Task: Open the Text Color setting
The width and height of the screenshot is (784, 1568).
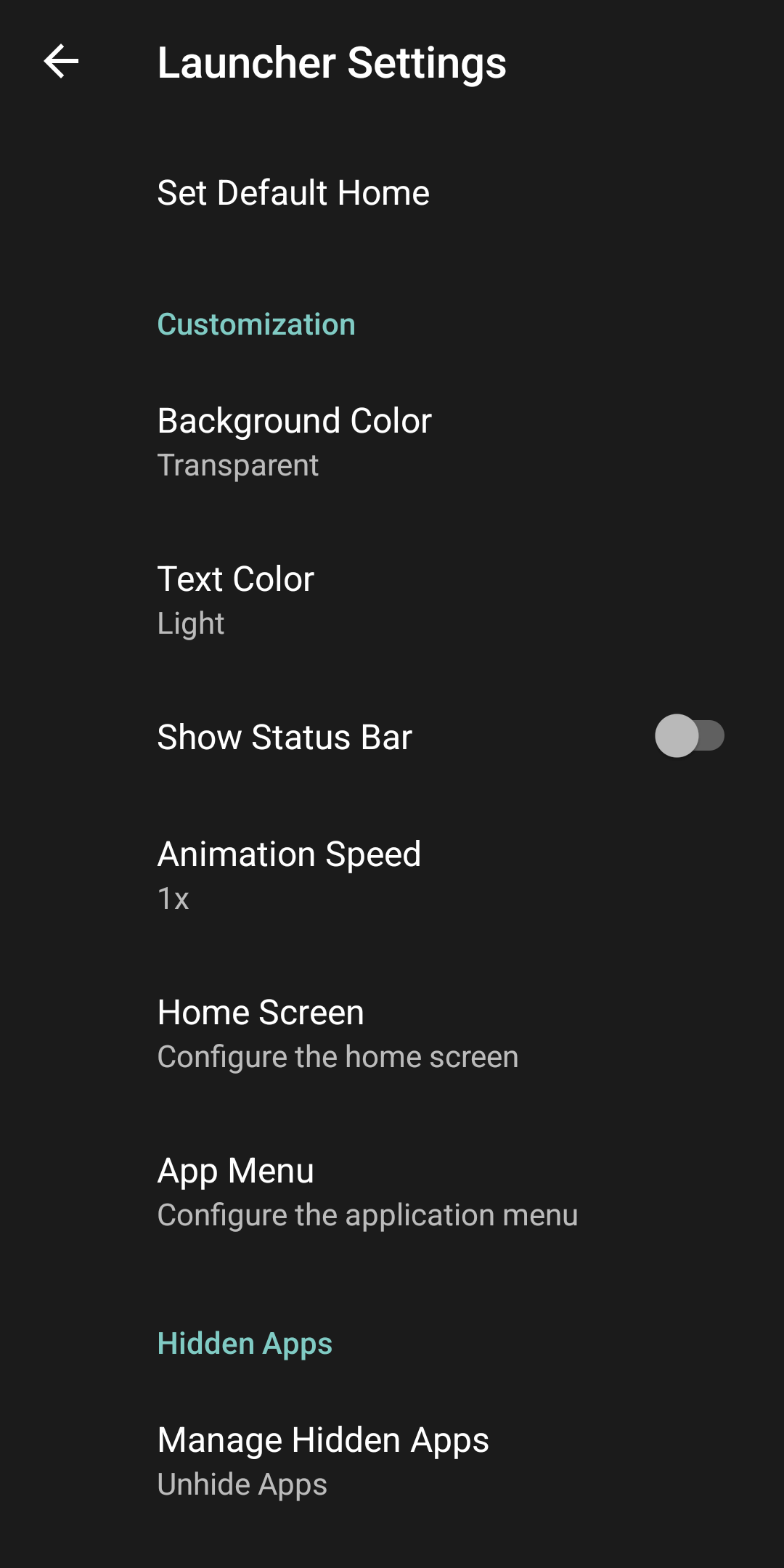Action: click(236, 600)
